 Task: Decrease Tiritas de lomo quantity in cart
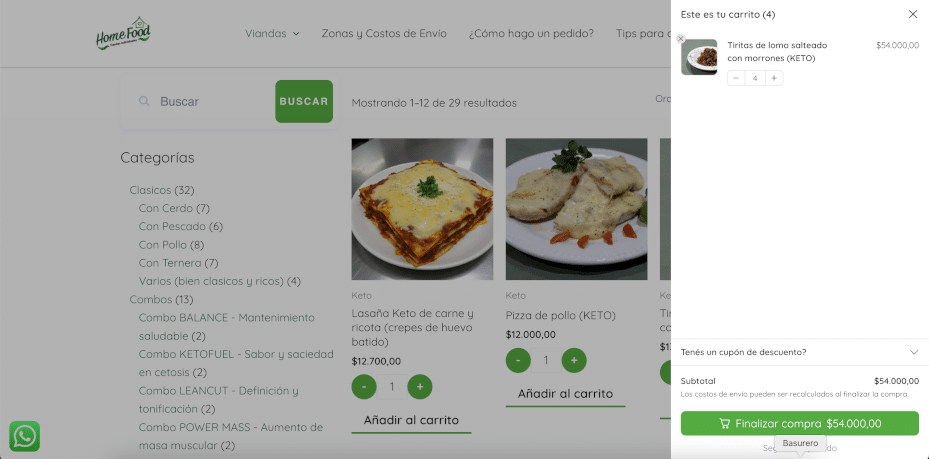tap(736, 78)
